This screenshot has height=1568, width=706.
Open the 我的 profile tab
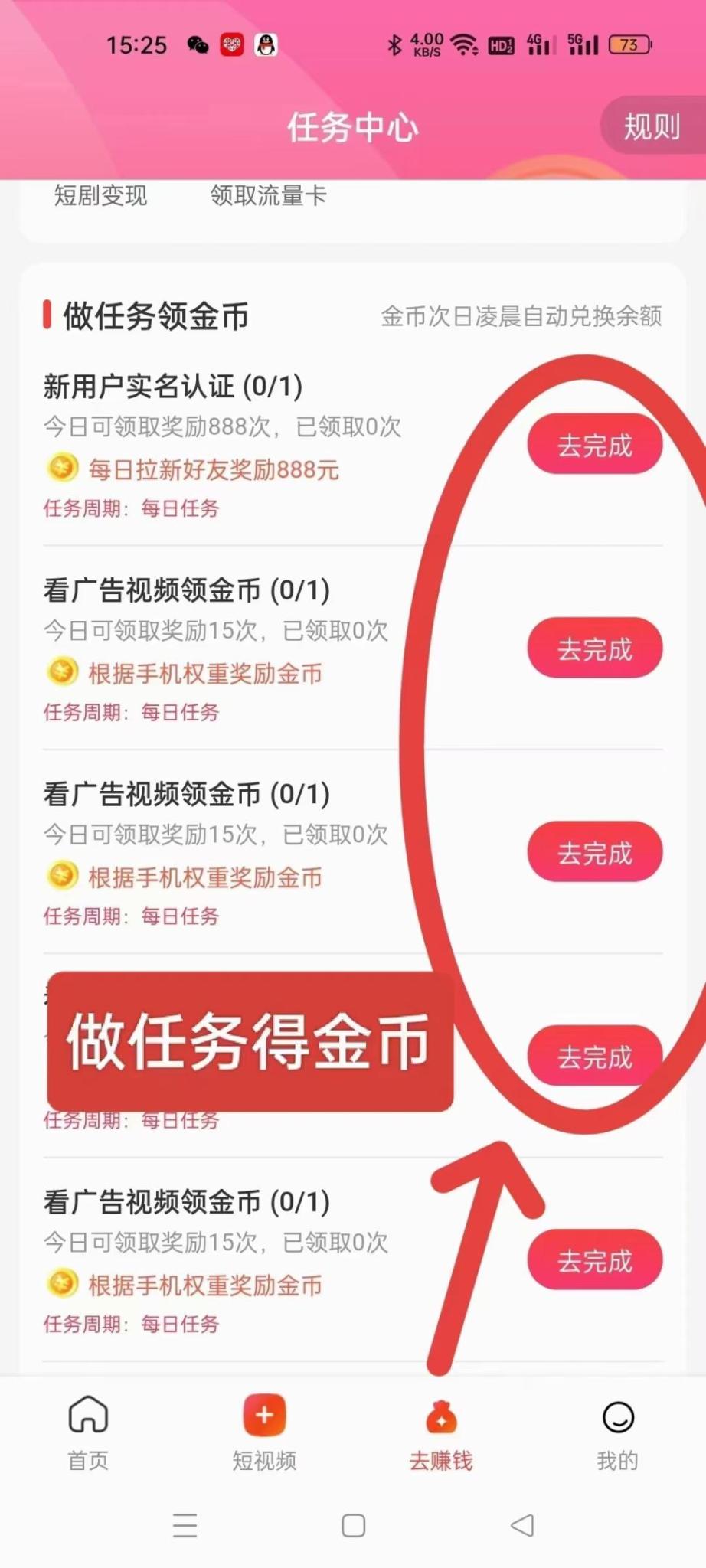617,1433
